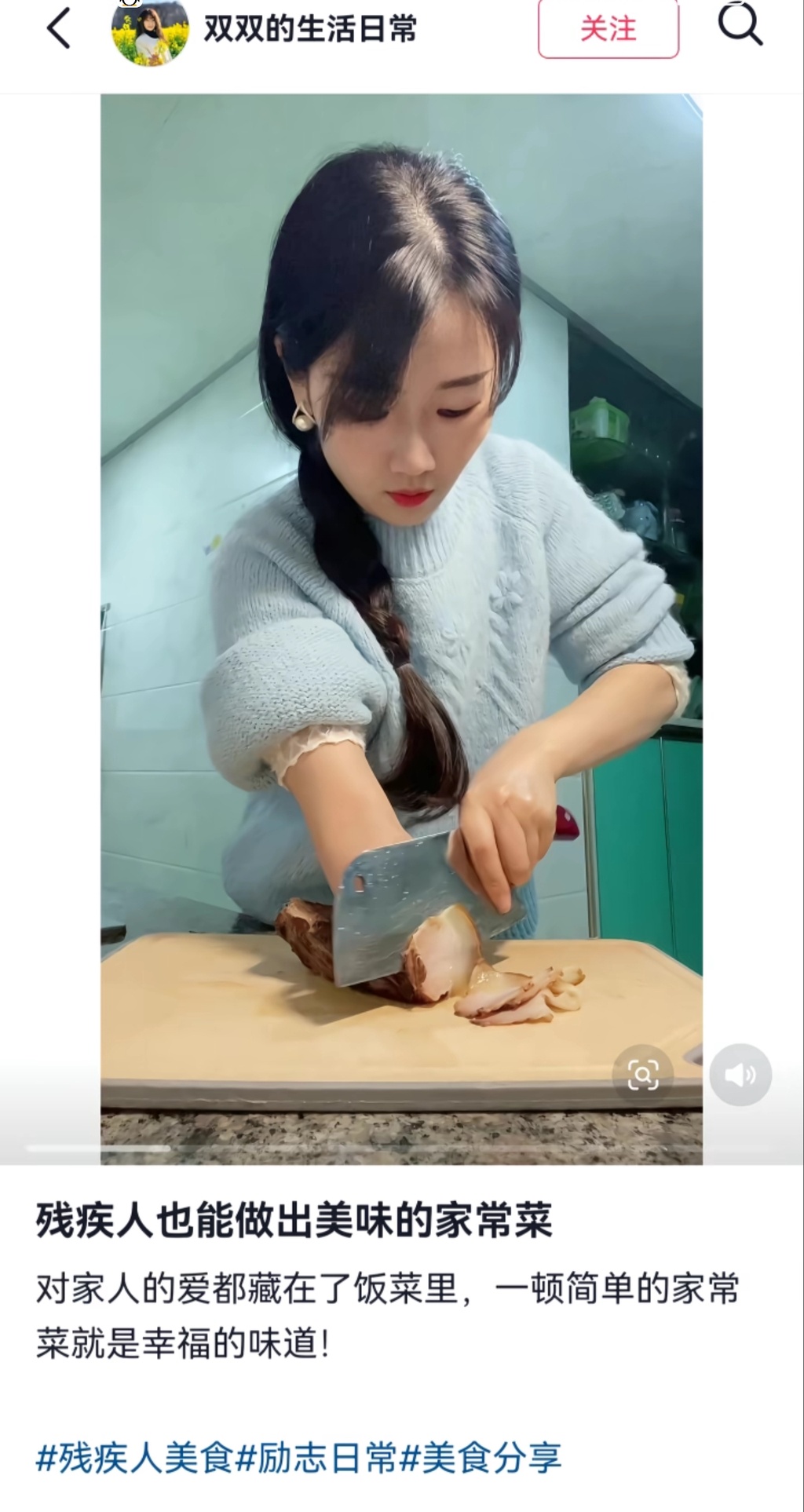Open the #美食分享 hashtag
Image resolution: width=804 pixels, height=1512 pixels.
click(x=481, y=1459)
